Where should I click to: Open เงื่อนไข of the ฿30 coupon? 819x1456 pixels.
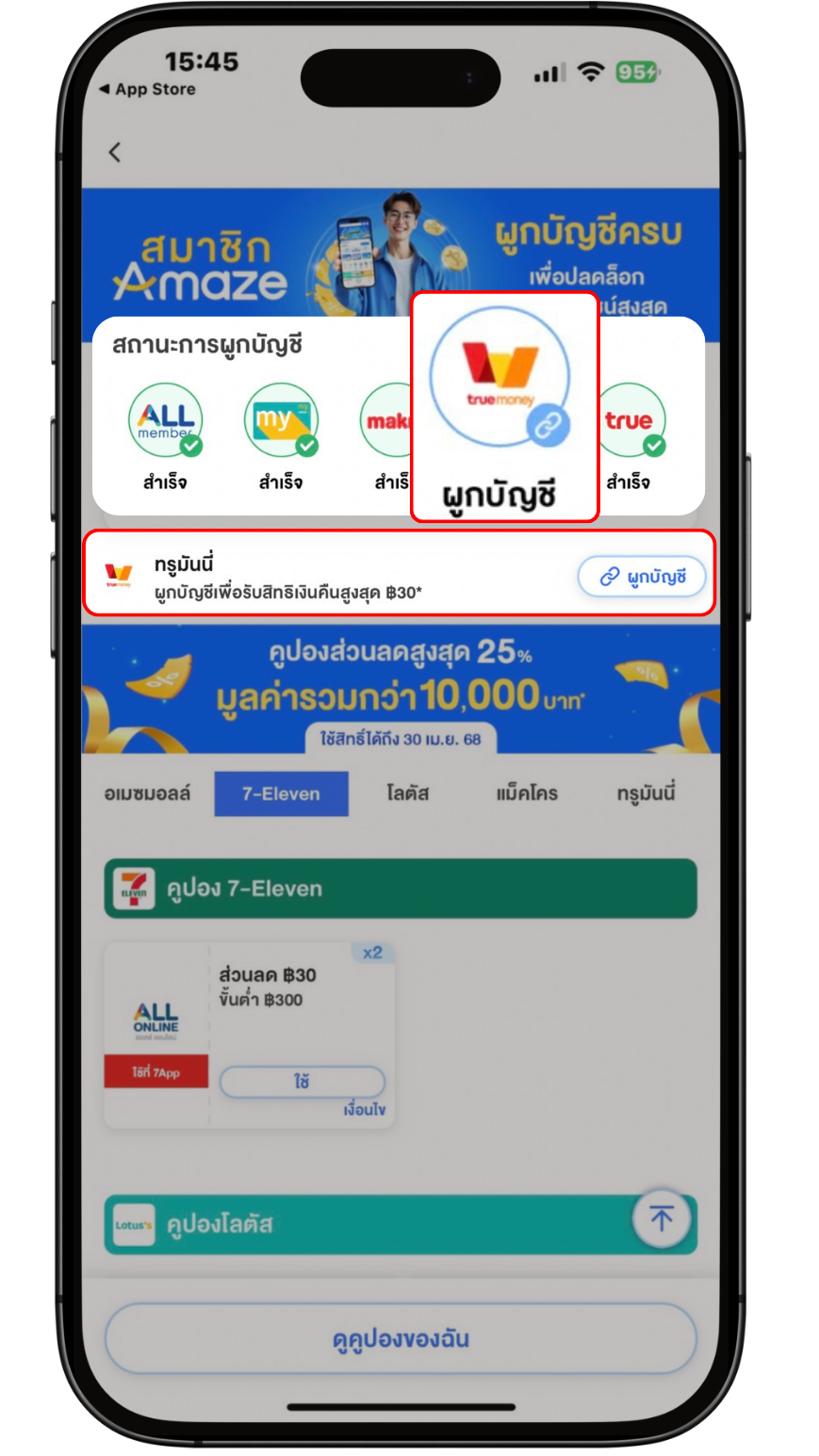(x=365, y=1110)
